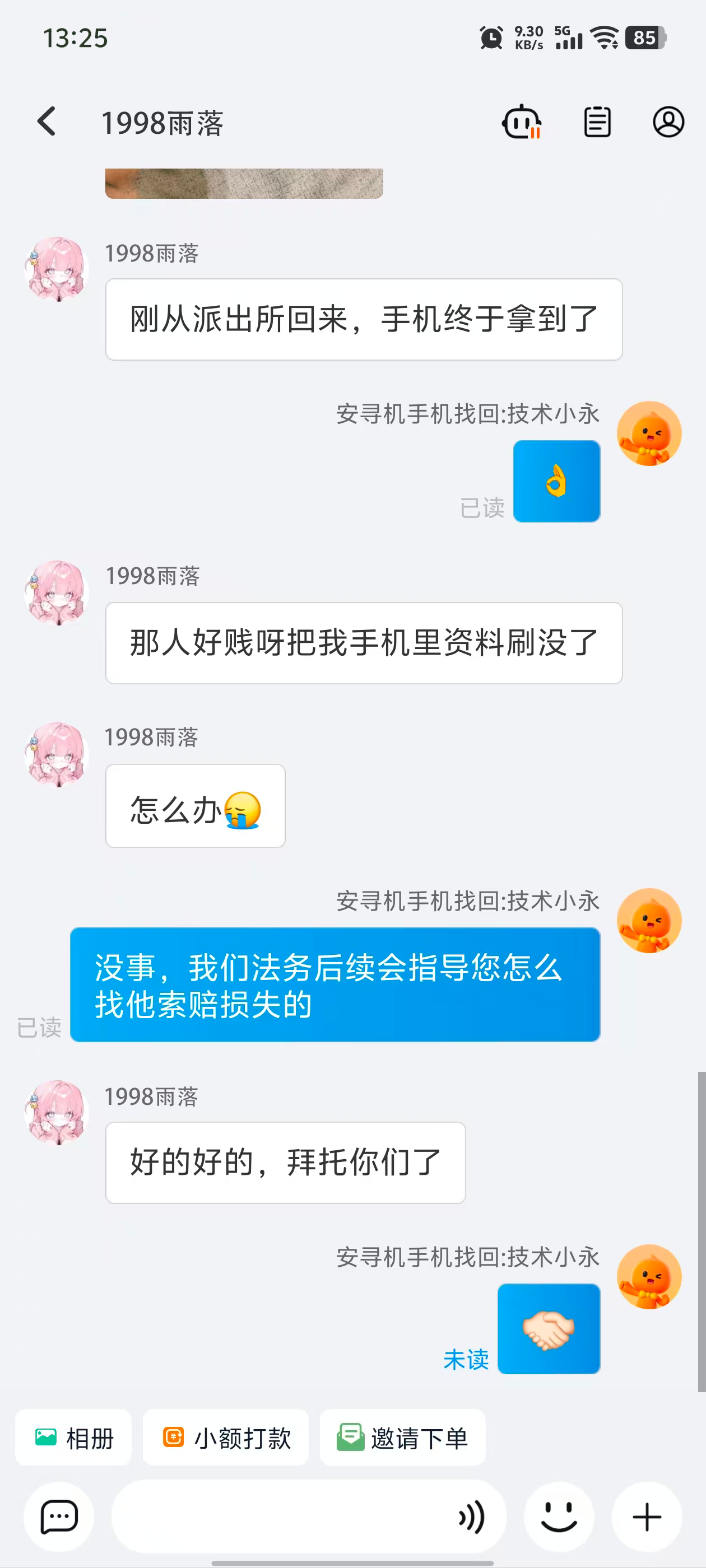Open the partially visible photo message
The height and width of the screenshot is (1568, 706).
click(244, 184)
